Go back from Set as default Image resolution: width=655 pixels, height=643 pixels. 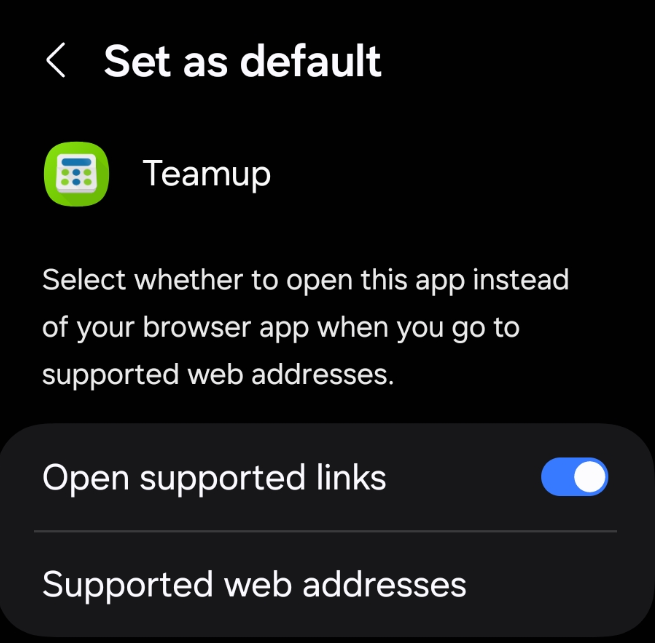[x=56, y=61]
